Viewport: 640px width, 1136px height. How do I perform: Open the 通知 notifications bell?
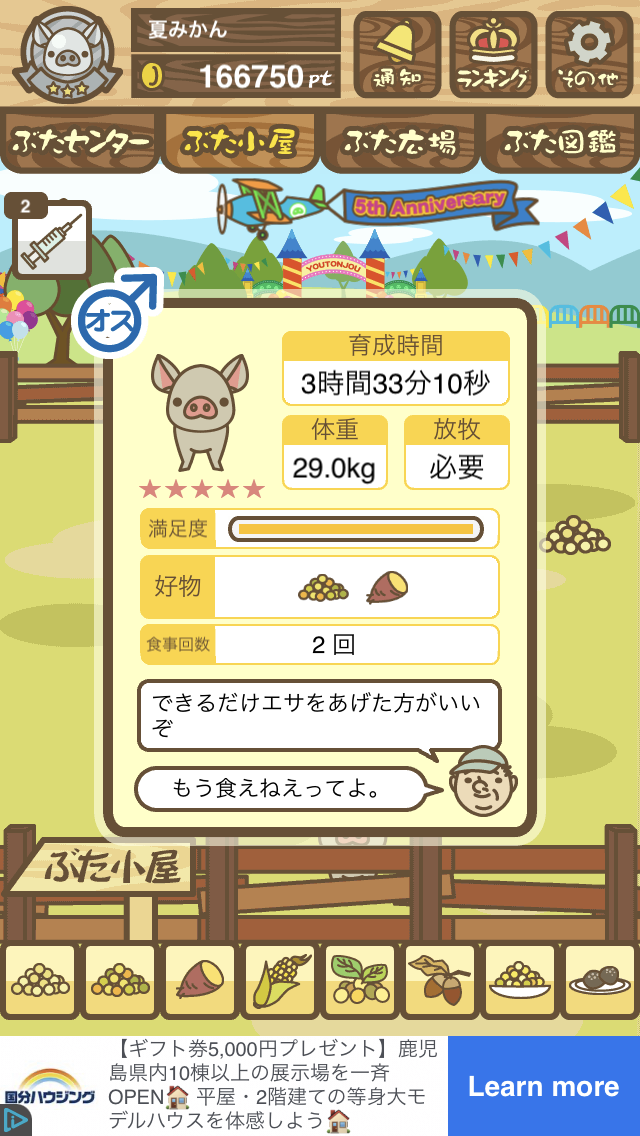396,54
